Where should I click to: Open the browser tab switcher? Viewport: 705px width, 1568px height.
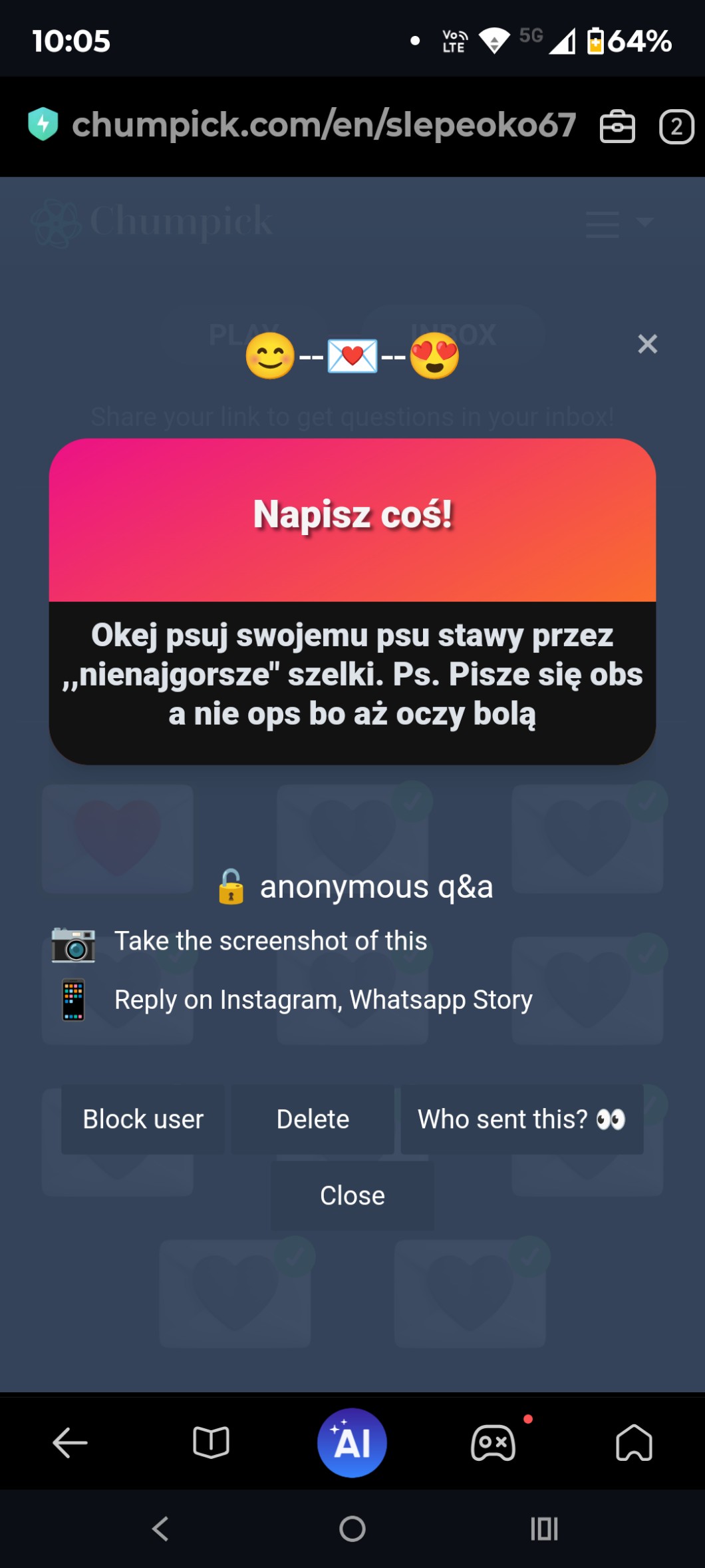(676, 126)
